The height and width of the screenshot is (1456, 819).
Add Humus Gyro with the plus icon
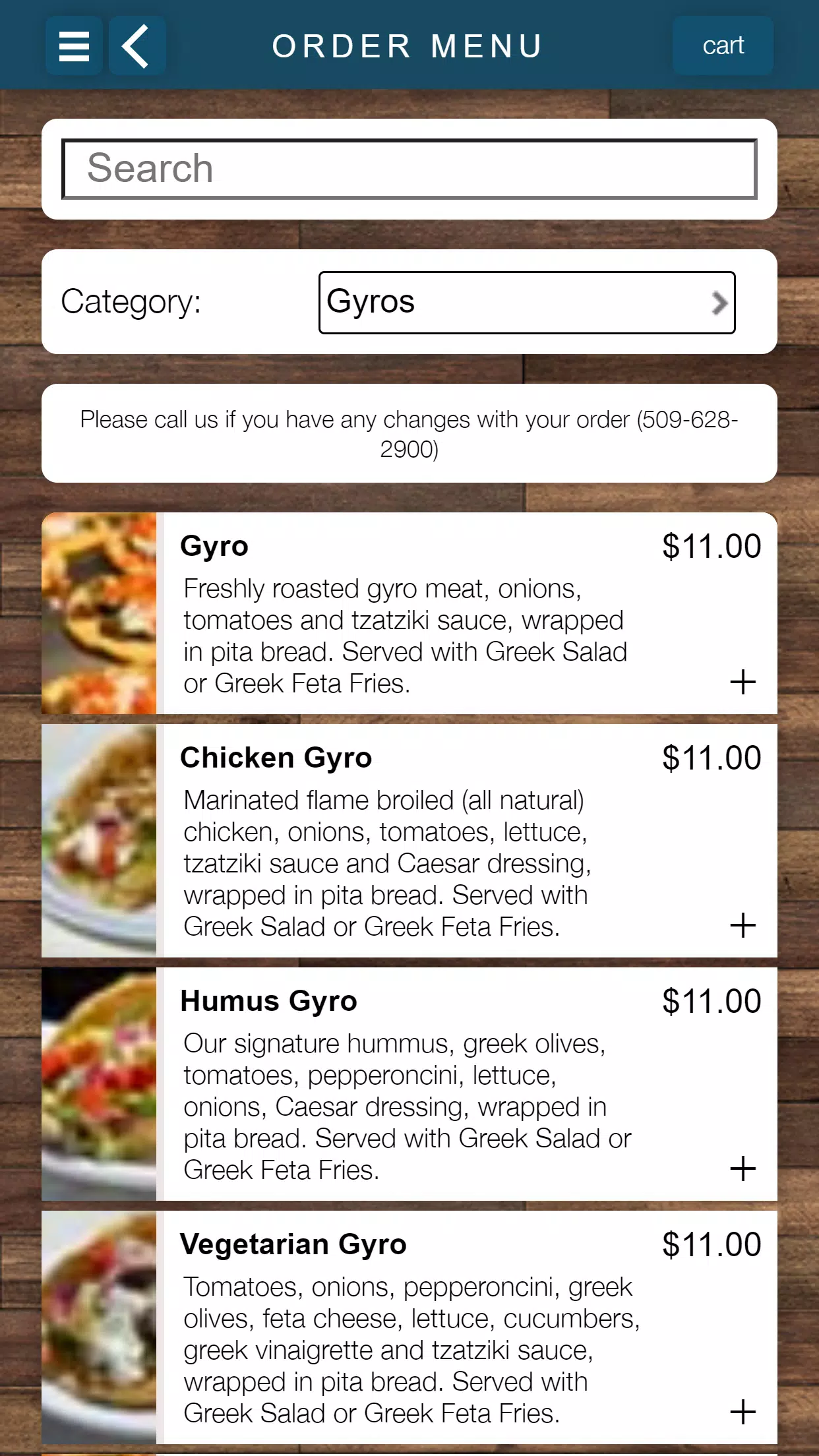(743, 1168)
